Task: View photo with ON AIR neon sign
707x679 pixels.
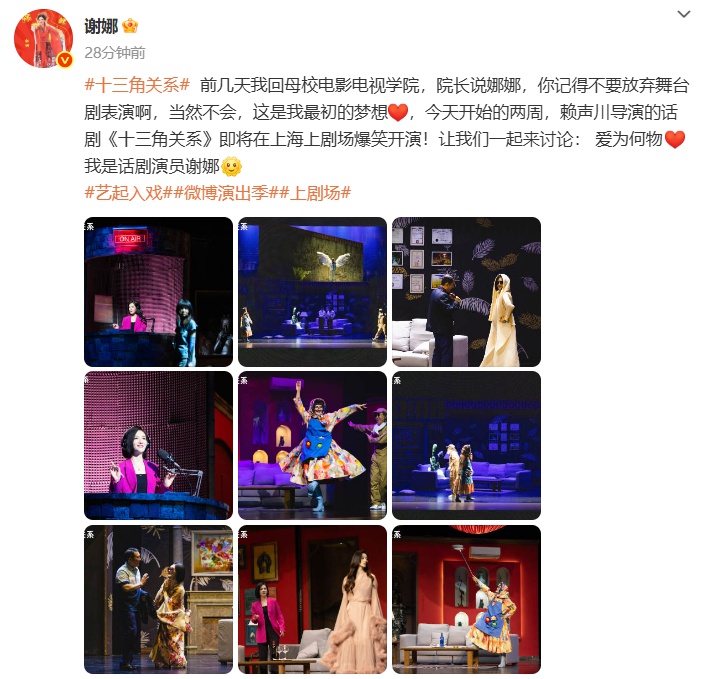Action: click(158, 291)
